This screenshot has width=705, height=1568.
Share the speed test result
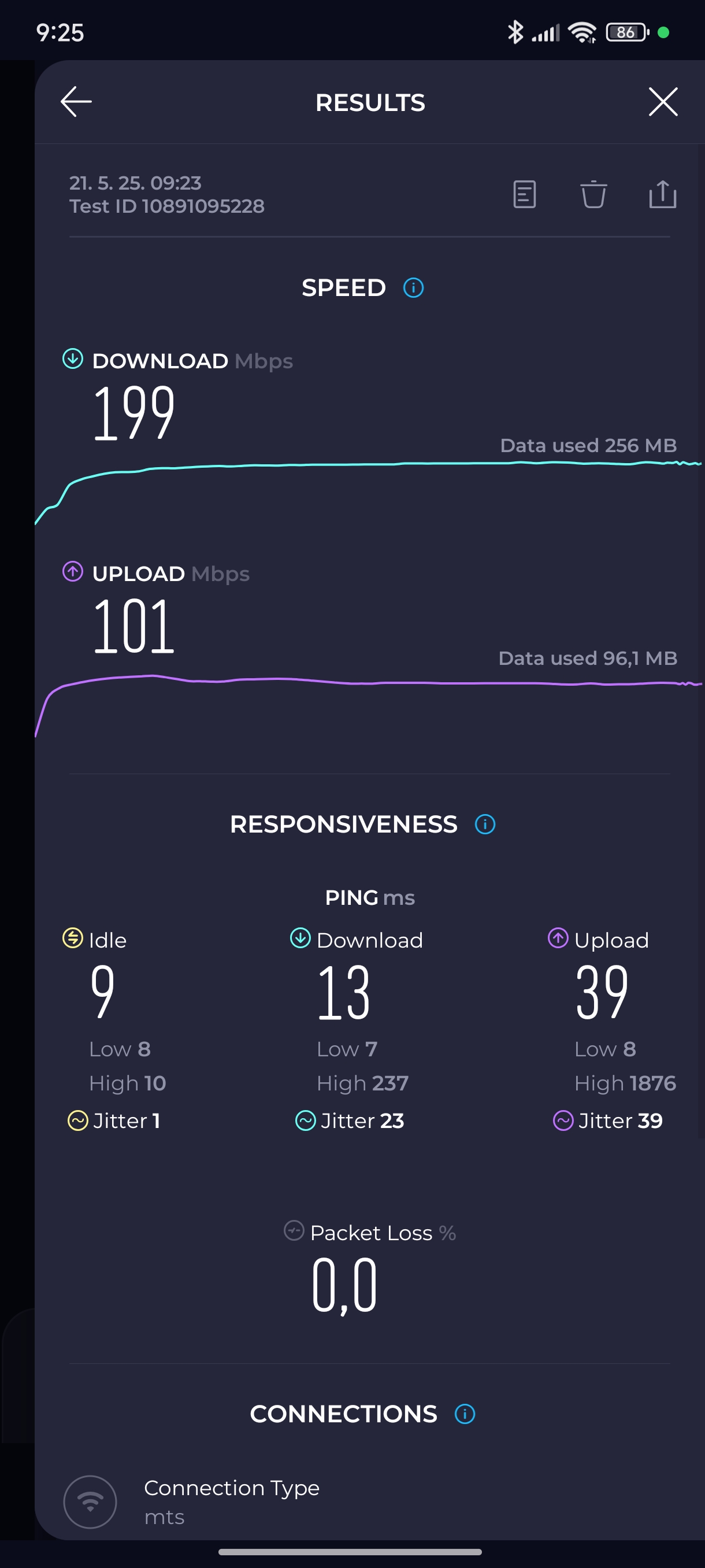pos(662,195)
